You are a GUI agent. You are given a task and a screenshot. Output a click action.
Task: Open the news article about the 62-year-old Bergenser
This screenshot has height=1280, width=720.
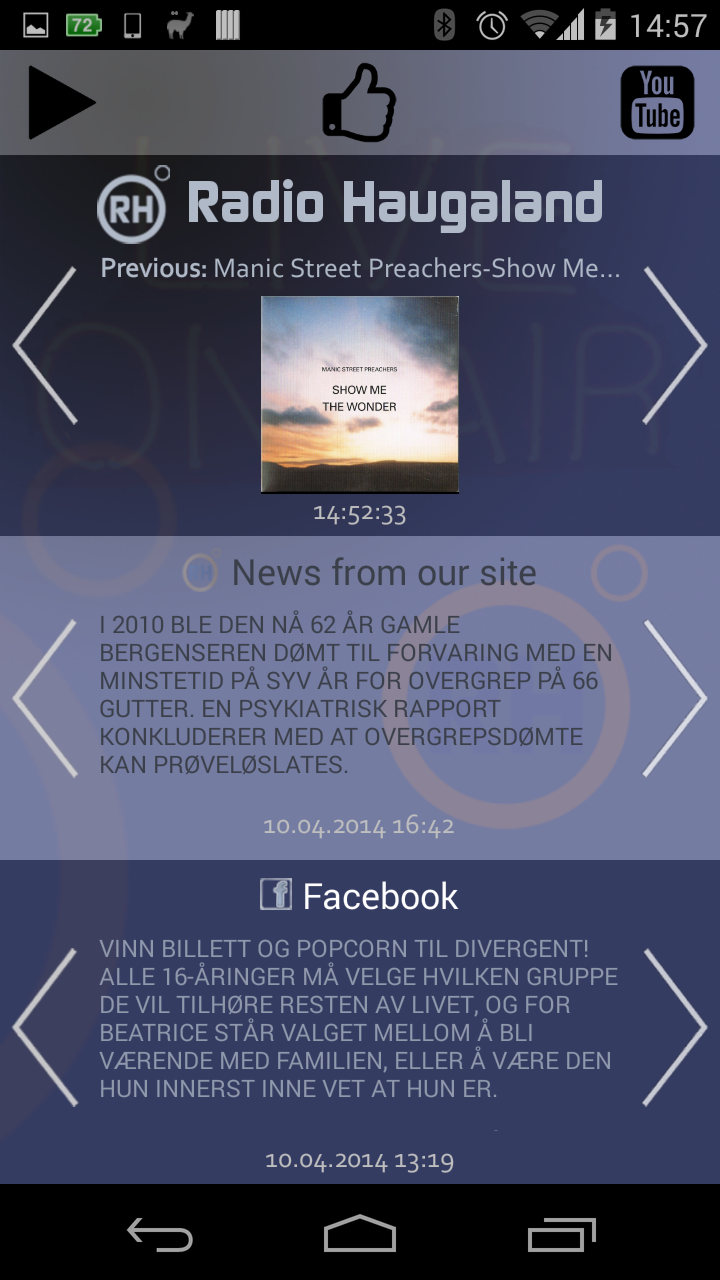coord(357,695)
